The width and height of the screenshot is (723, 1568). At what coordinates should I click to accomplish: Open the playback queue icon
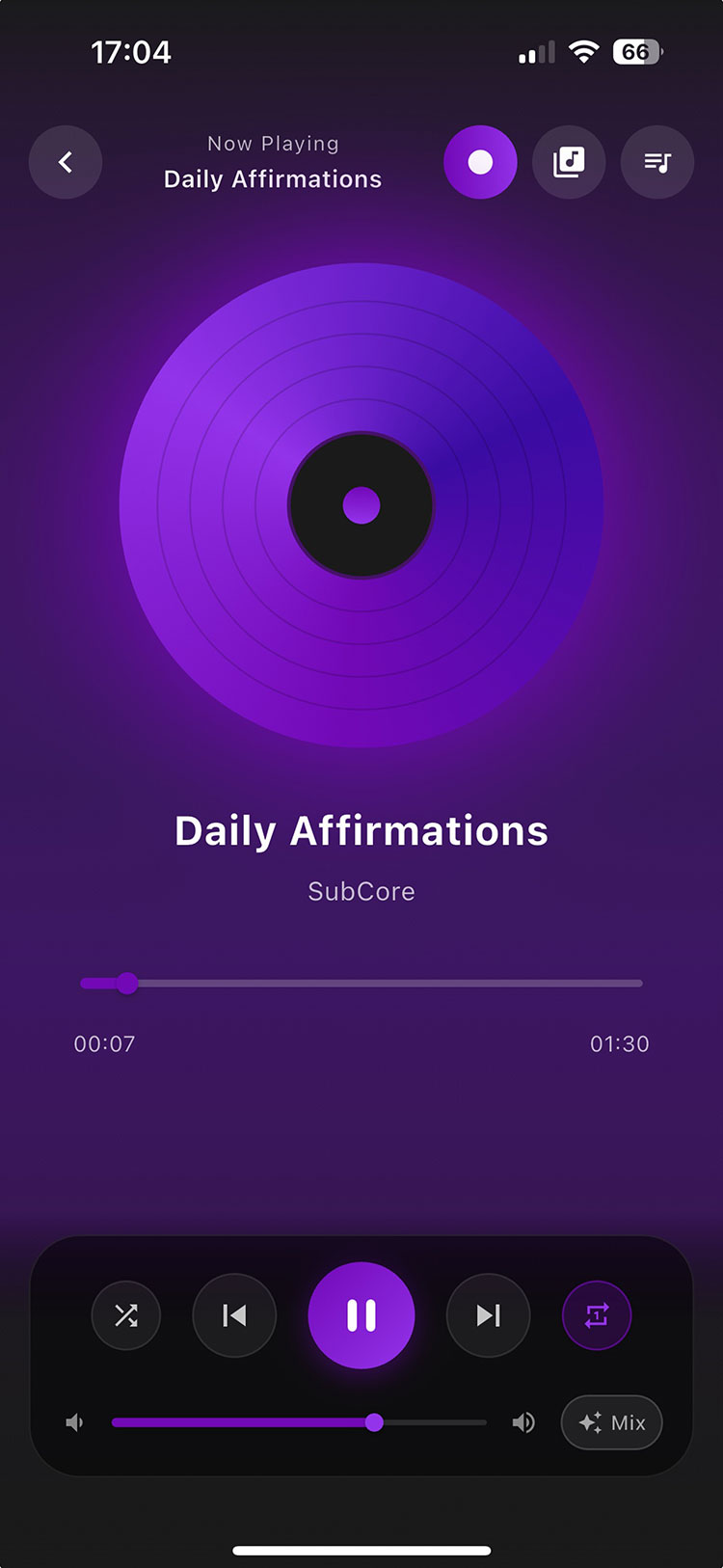[657, 162]
